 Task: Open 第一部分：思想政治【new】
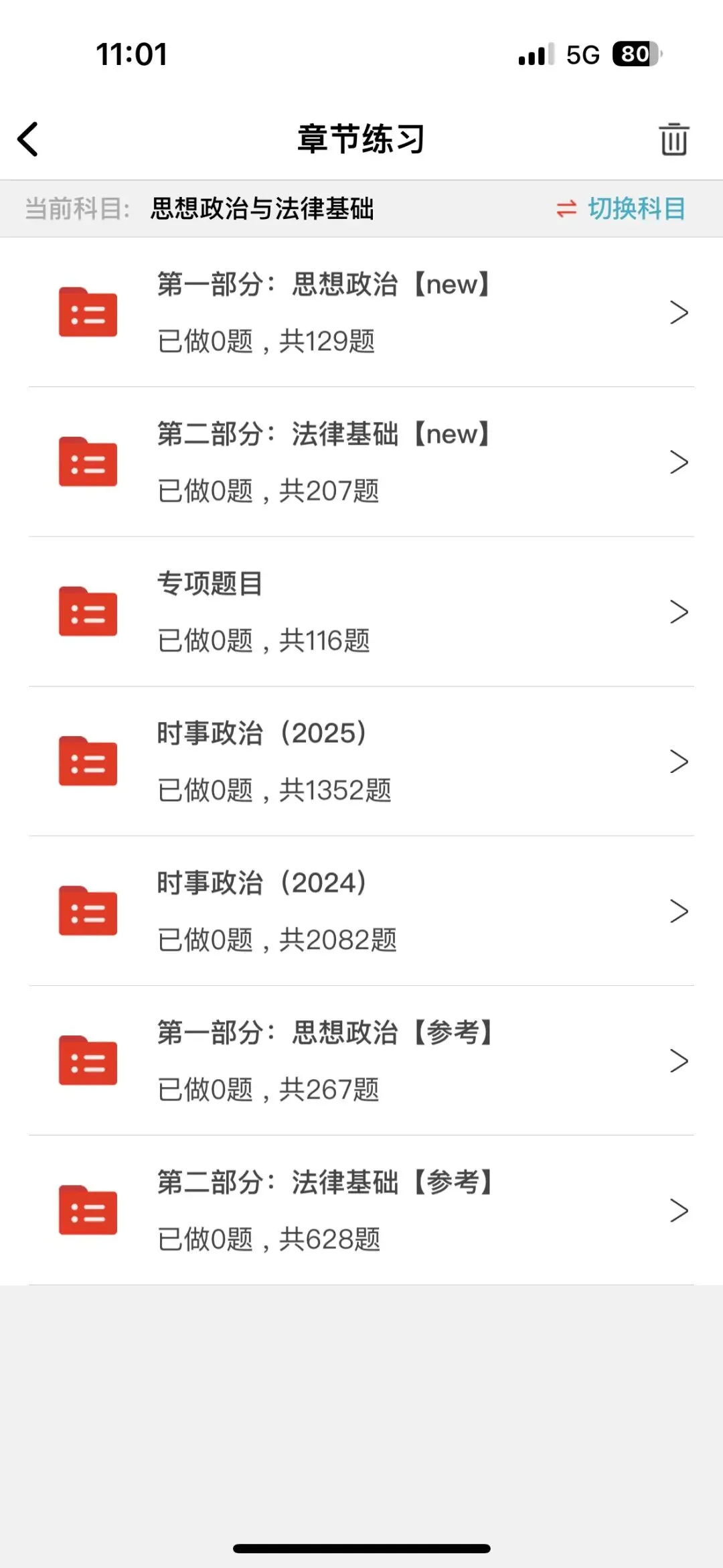click(361, 313)
